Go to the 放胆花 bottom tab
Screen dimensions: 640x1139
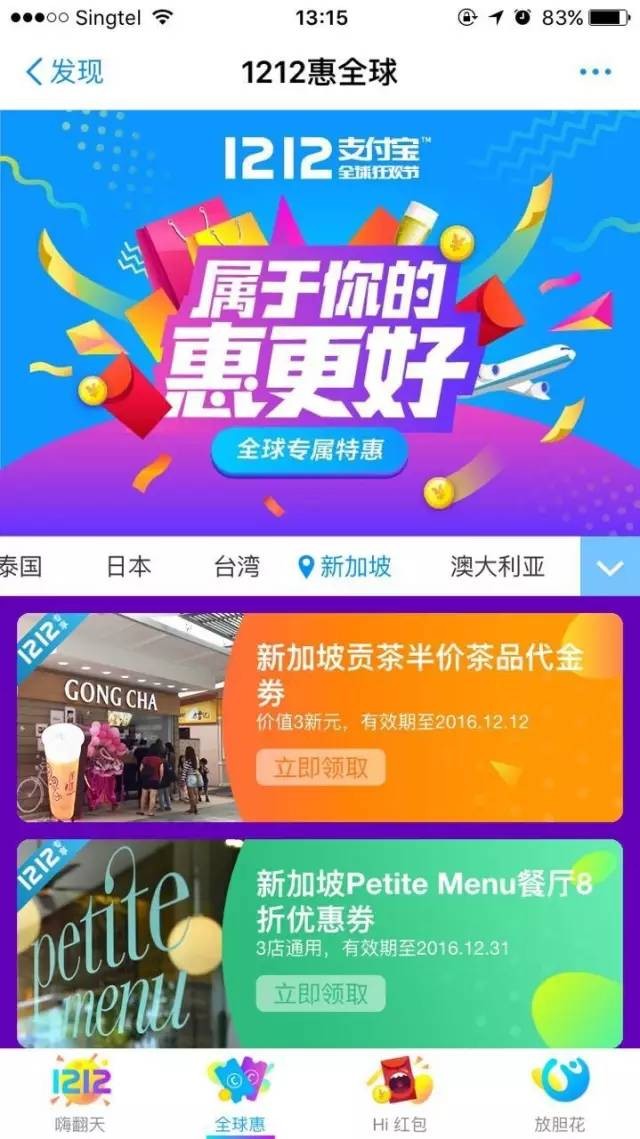coord(560,1094)
